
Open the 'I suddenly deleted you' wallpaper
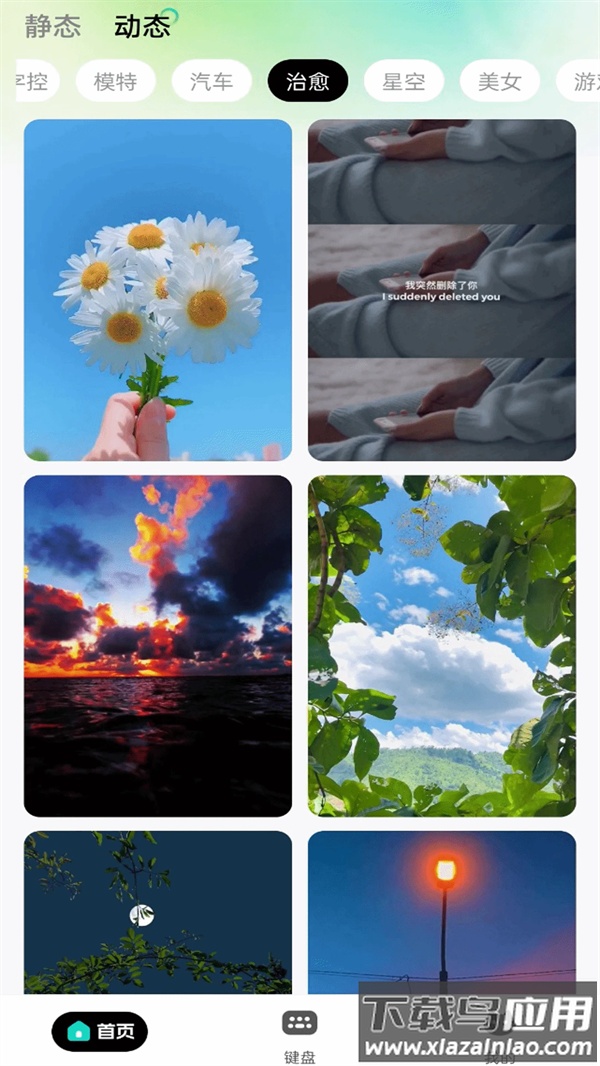pos(442,290)
